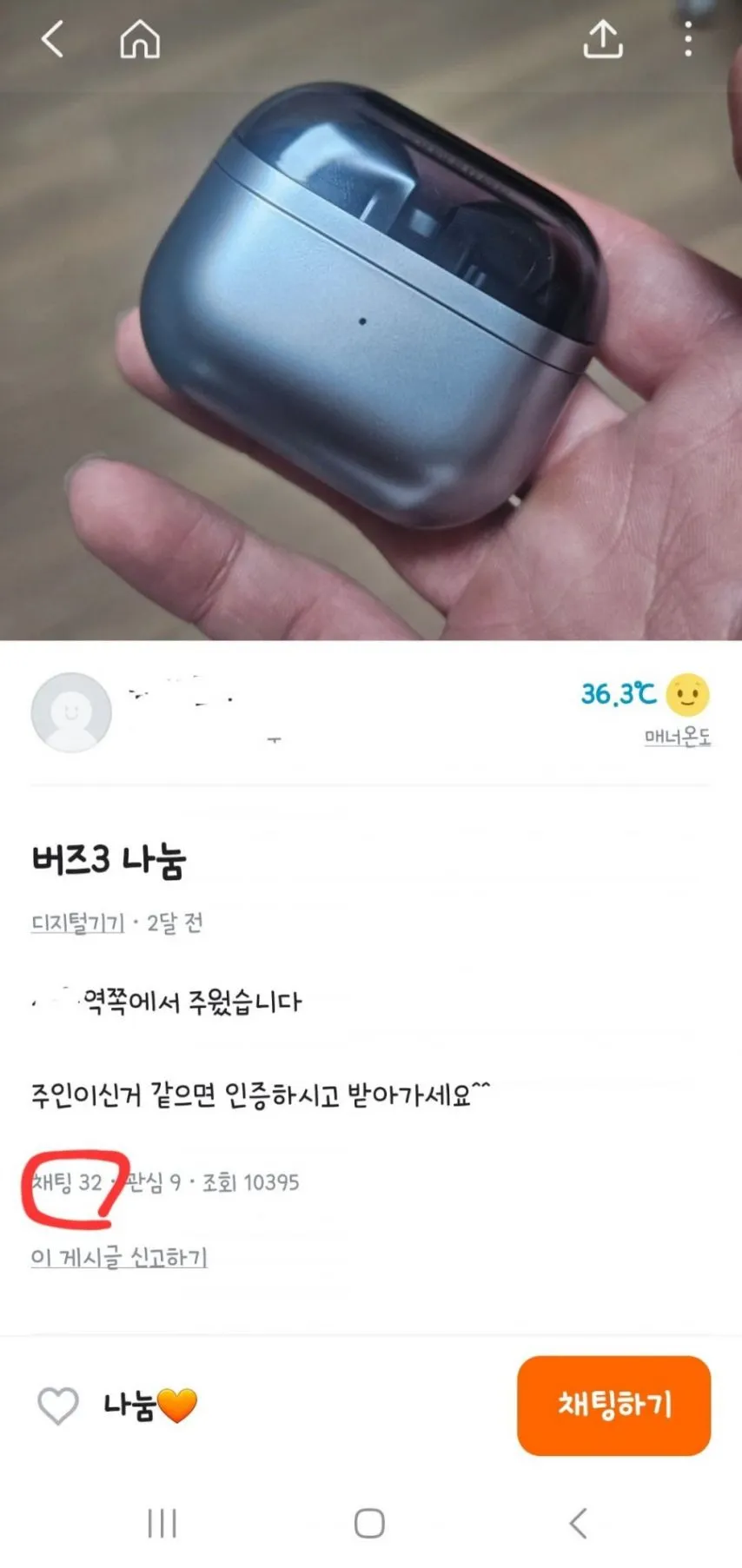
Task: Open the seller's profile avatar
Action: [71, 712]
